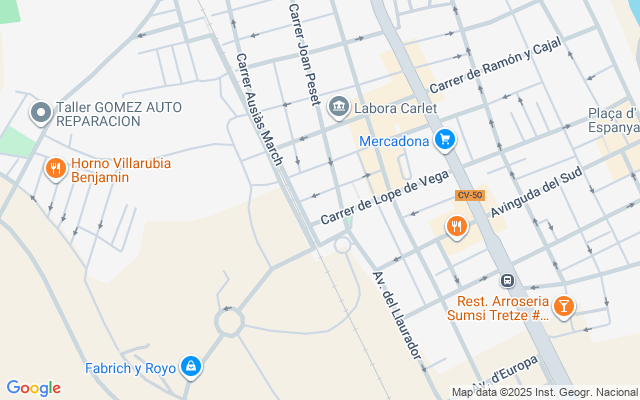
Task: Select the transit station icon on CV-50
Action: (508, 281)
